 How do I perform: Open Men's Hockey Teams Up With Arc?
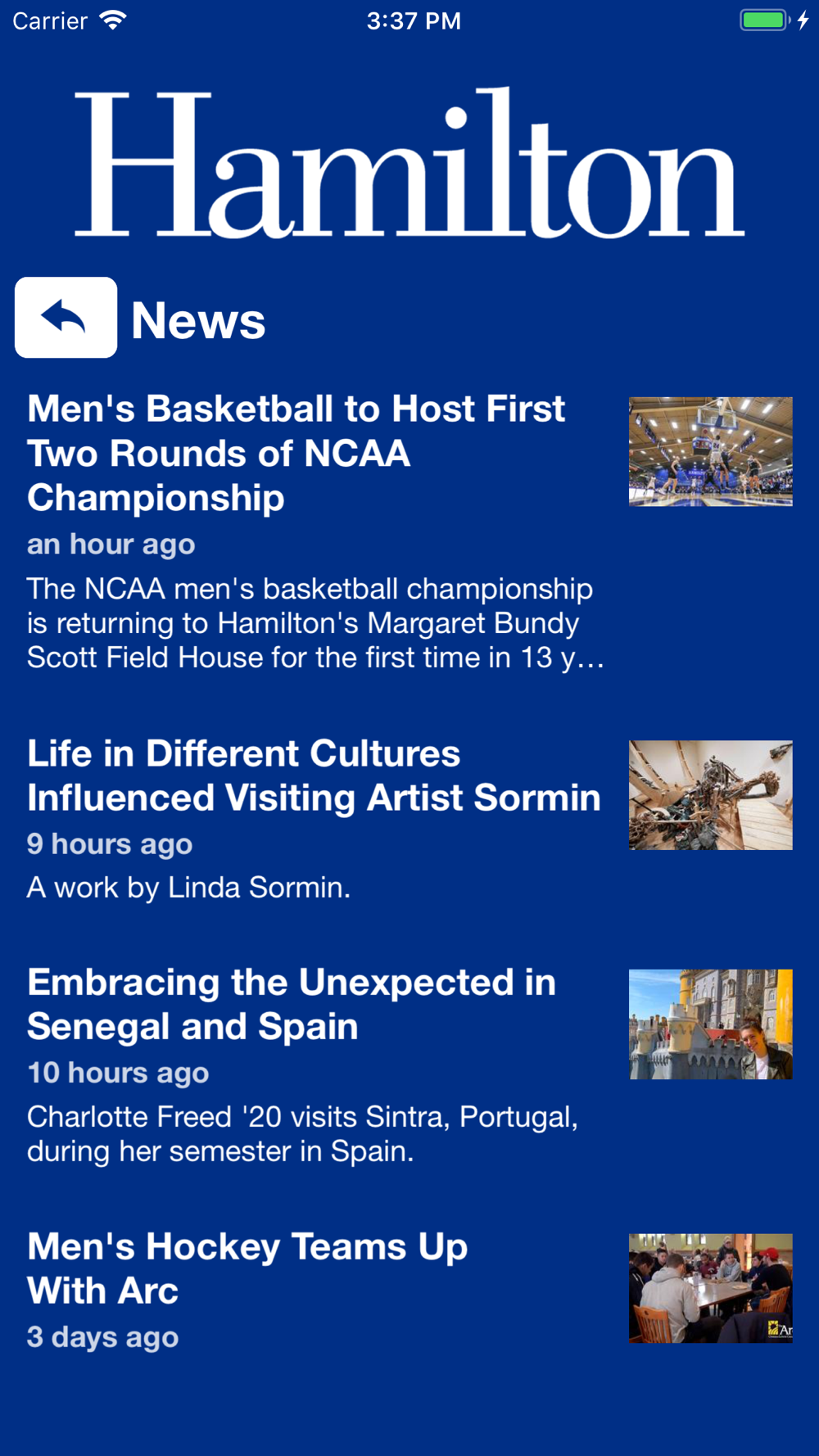(x=247, y=1268)
